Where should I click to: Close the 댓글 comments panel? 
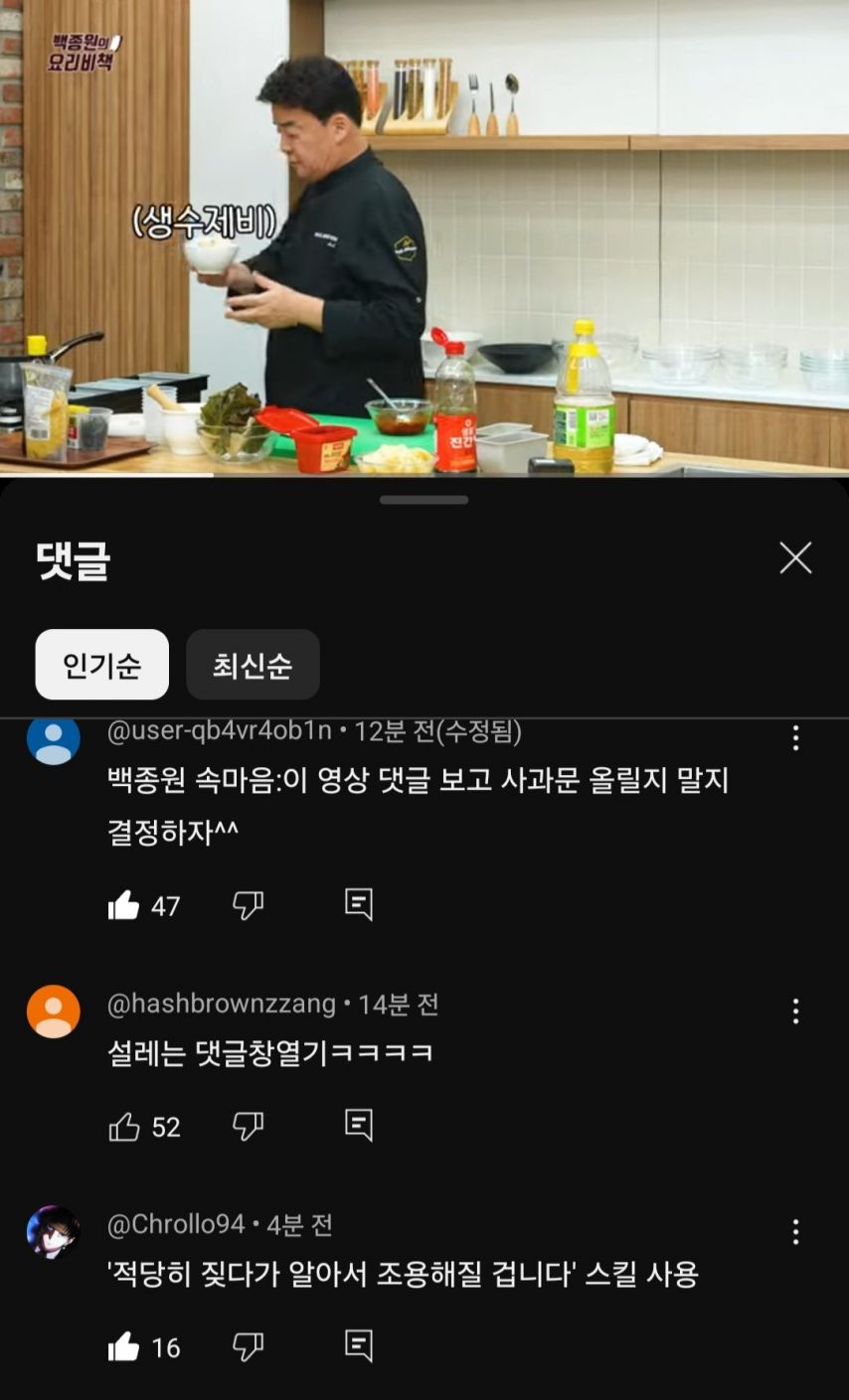point(795,558)
